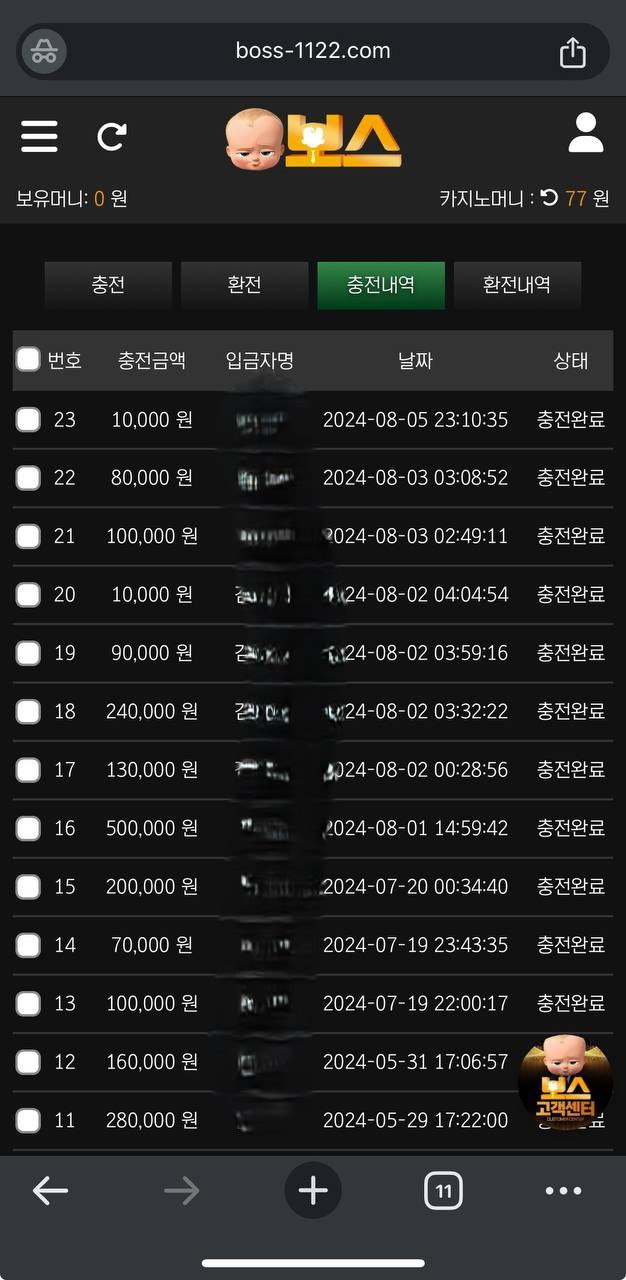Select the 충전내역 tab
The width and height of the screenshot is (626, 1280).
pyautogui.click(x=381, y=285)
